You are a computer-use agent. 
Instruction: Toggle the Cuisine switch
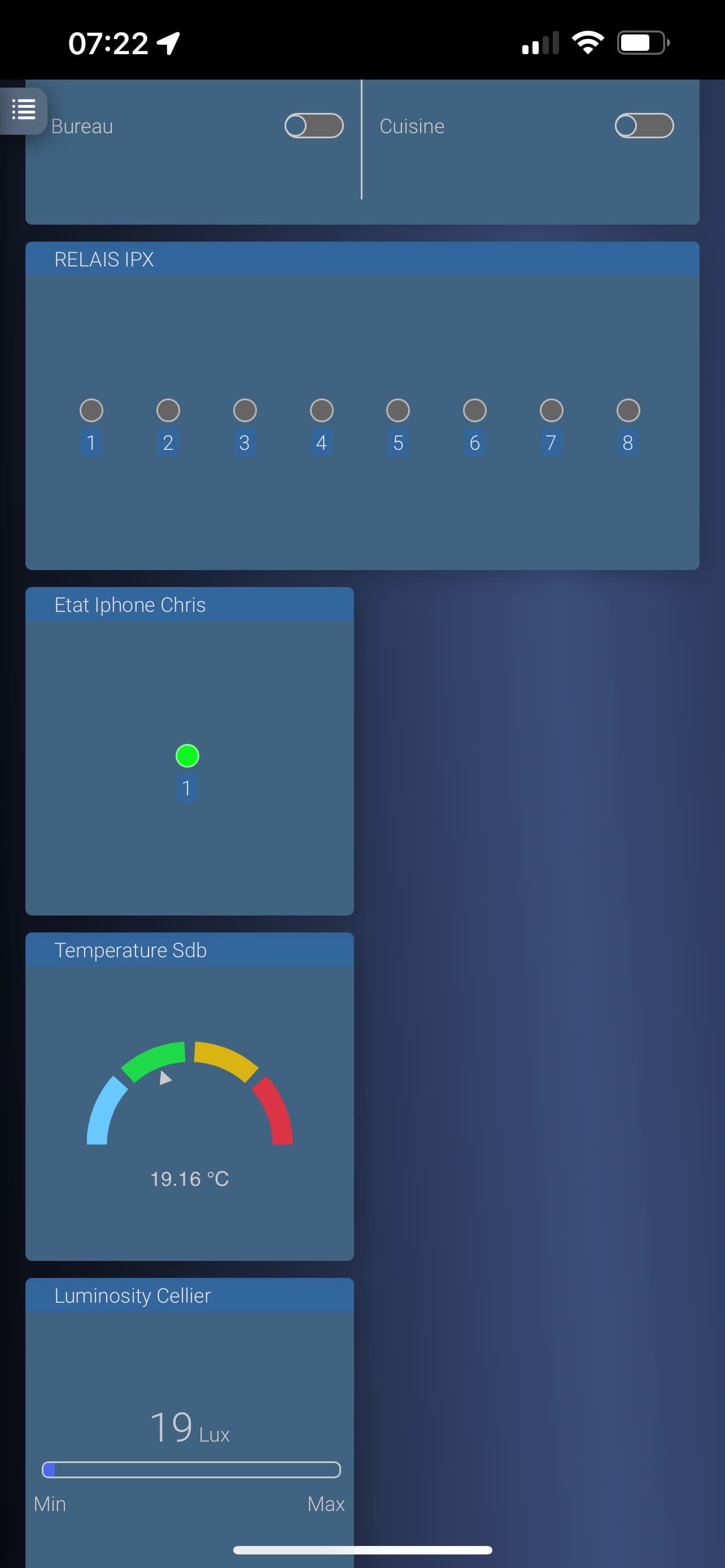click(644, 126)
